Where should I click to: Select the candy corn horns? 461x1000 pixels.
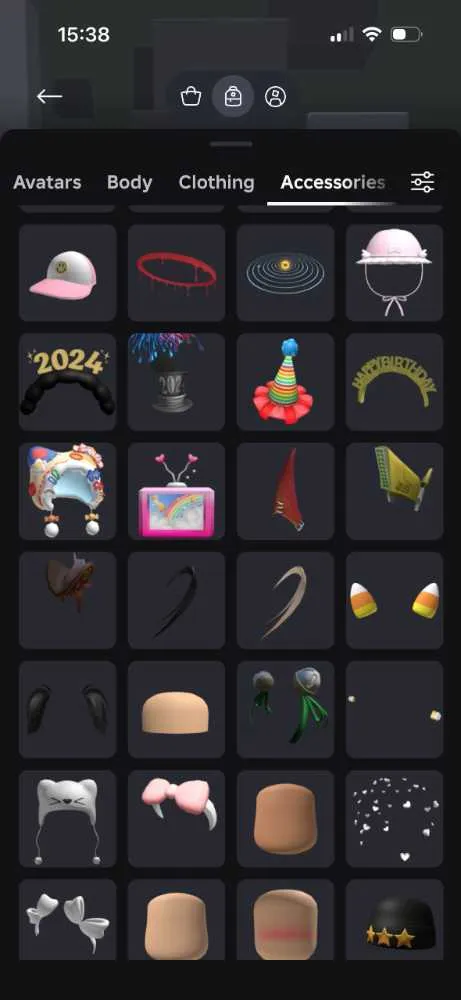[395, 600]
